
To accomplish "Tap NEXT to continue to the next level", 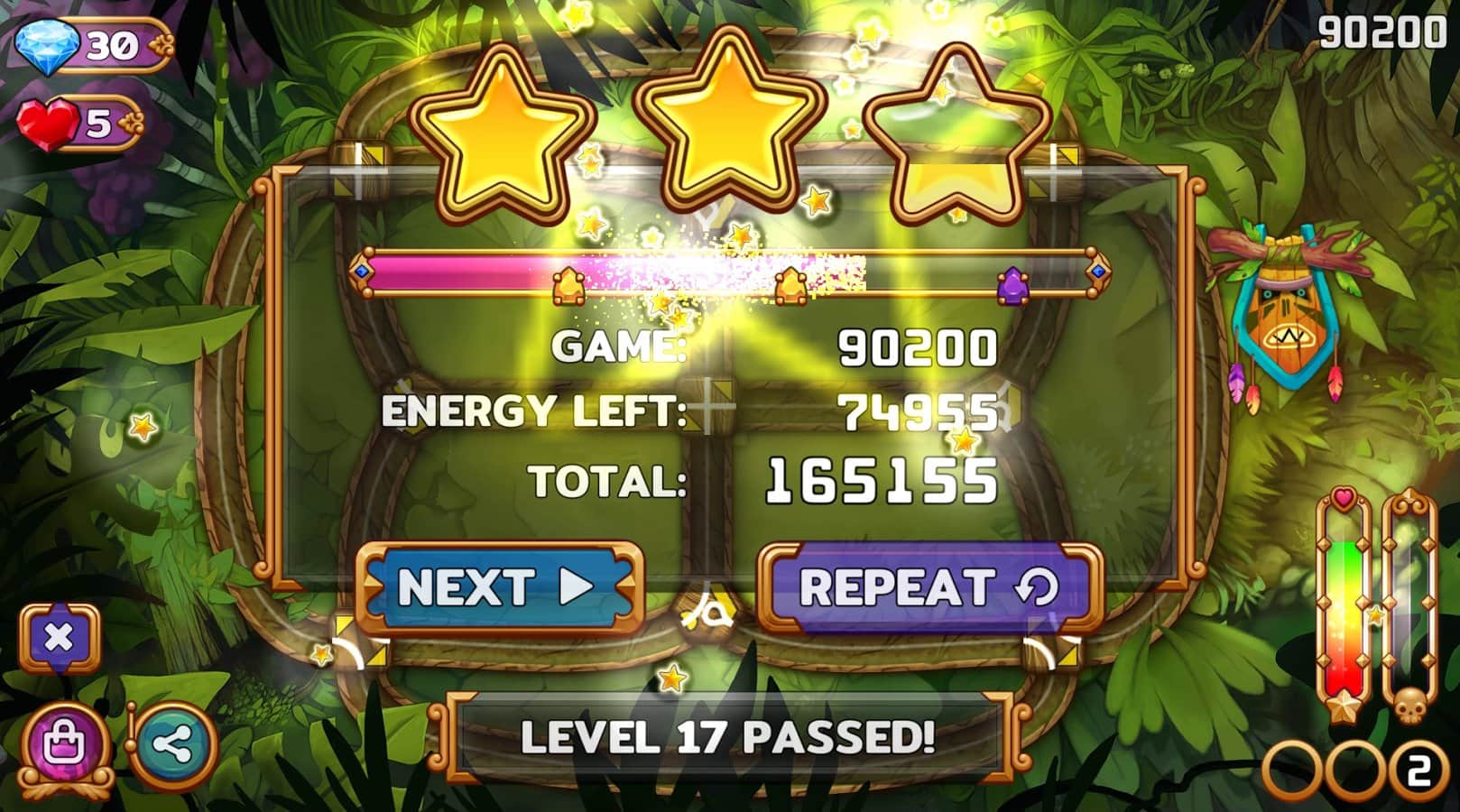I will (x=499, y=587).
